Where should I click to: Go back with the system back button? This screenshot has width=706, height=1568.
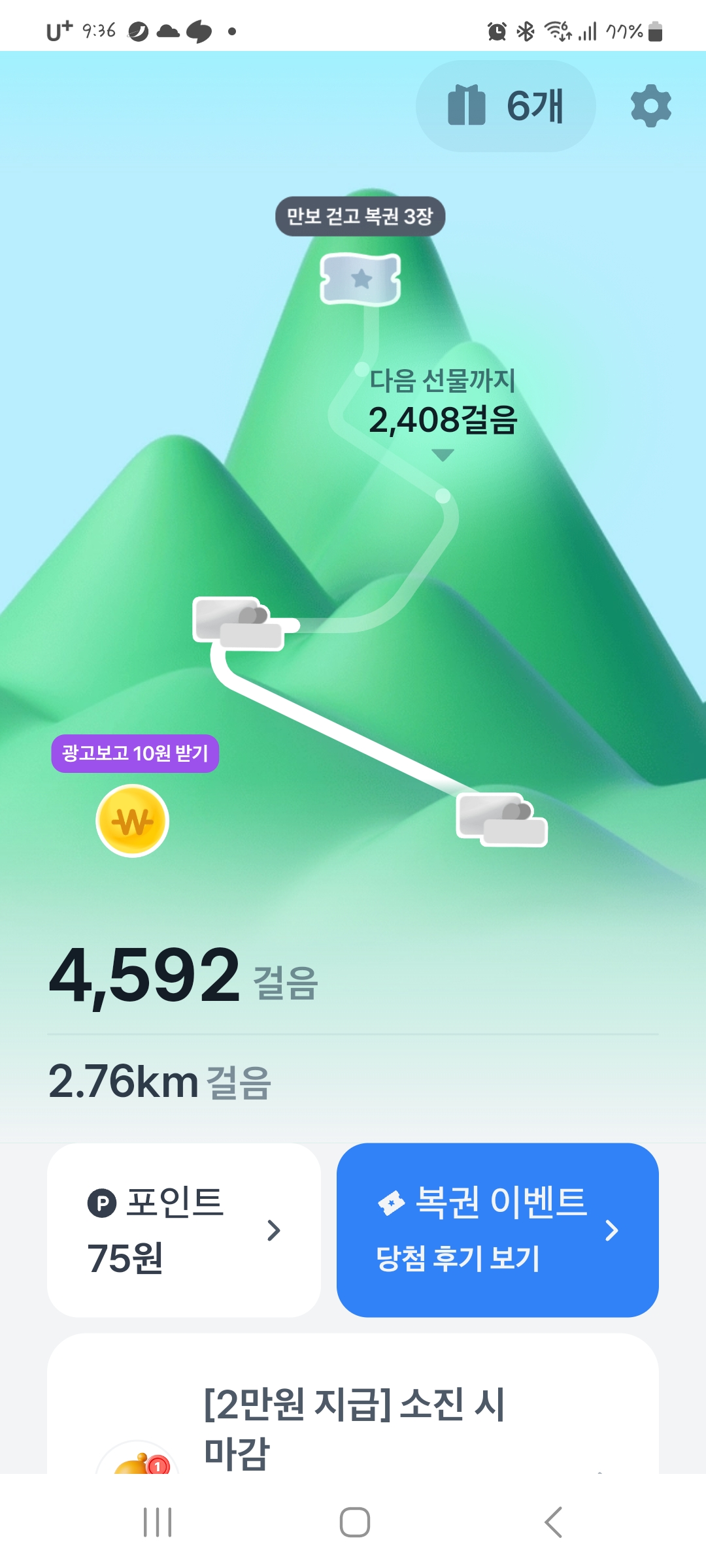coord(553,1522)
